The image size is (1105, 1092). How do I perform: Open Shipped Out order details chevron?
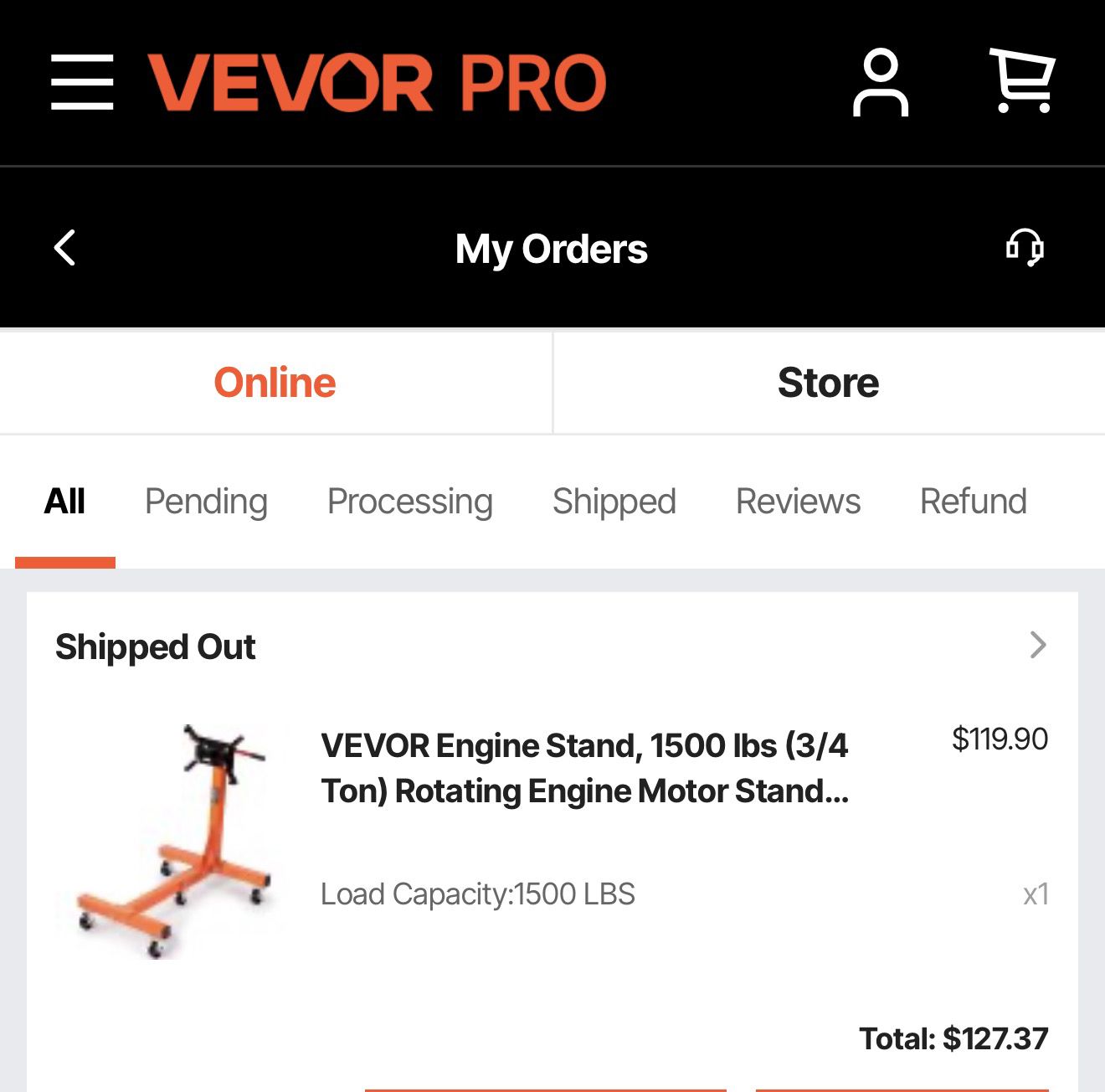coord(1038,645)
